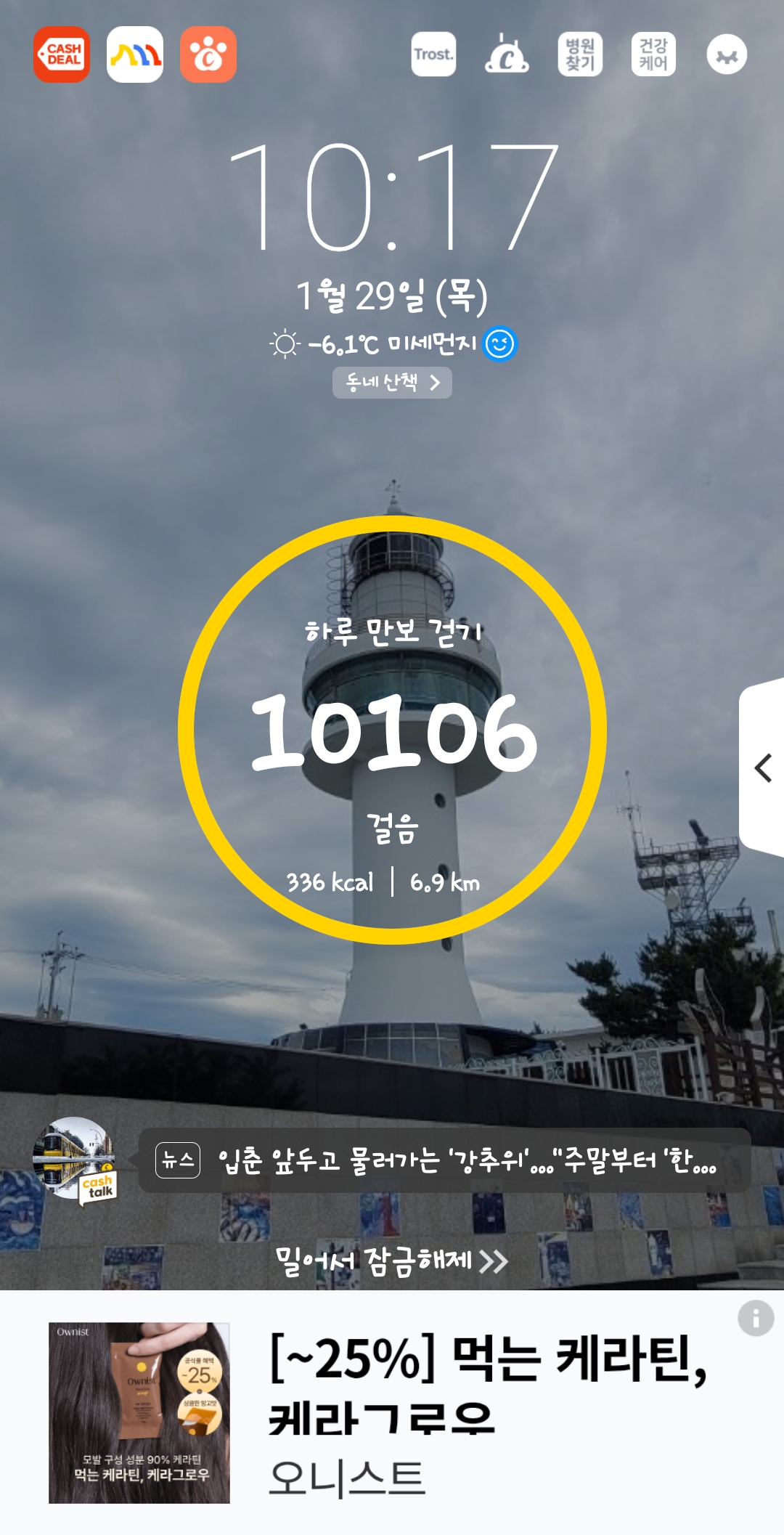Viewport: 784px width, 1535px height.
Task: Open the colorful wave app shortcut
Action: coord(135,54)
